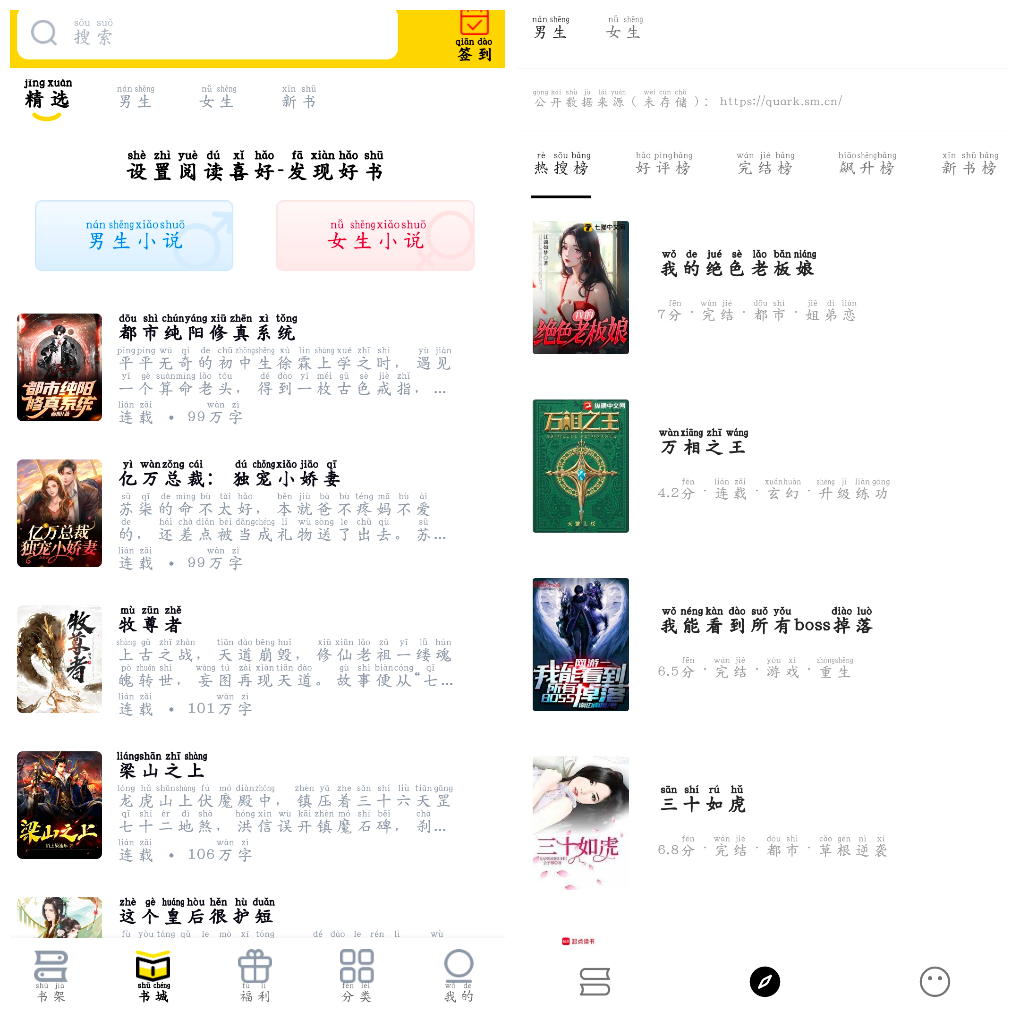Switch to the 新书 top tab
This screenshot has width=1020, height=1020.
298,98
